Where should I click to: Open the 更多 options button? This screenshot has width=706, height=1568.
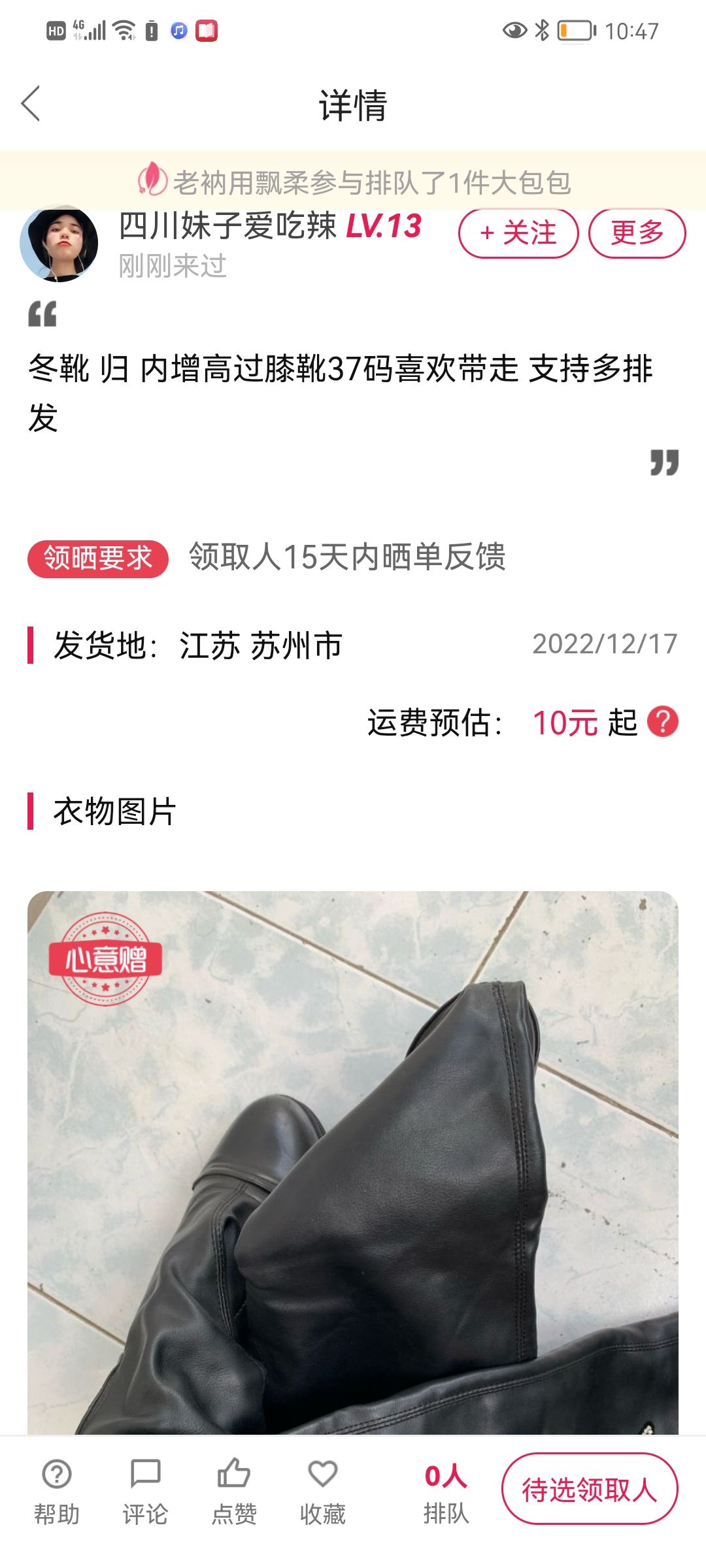pyautogui.click(x=637, y=233)
